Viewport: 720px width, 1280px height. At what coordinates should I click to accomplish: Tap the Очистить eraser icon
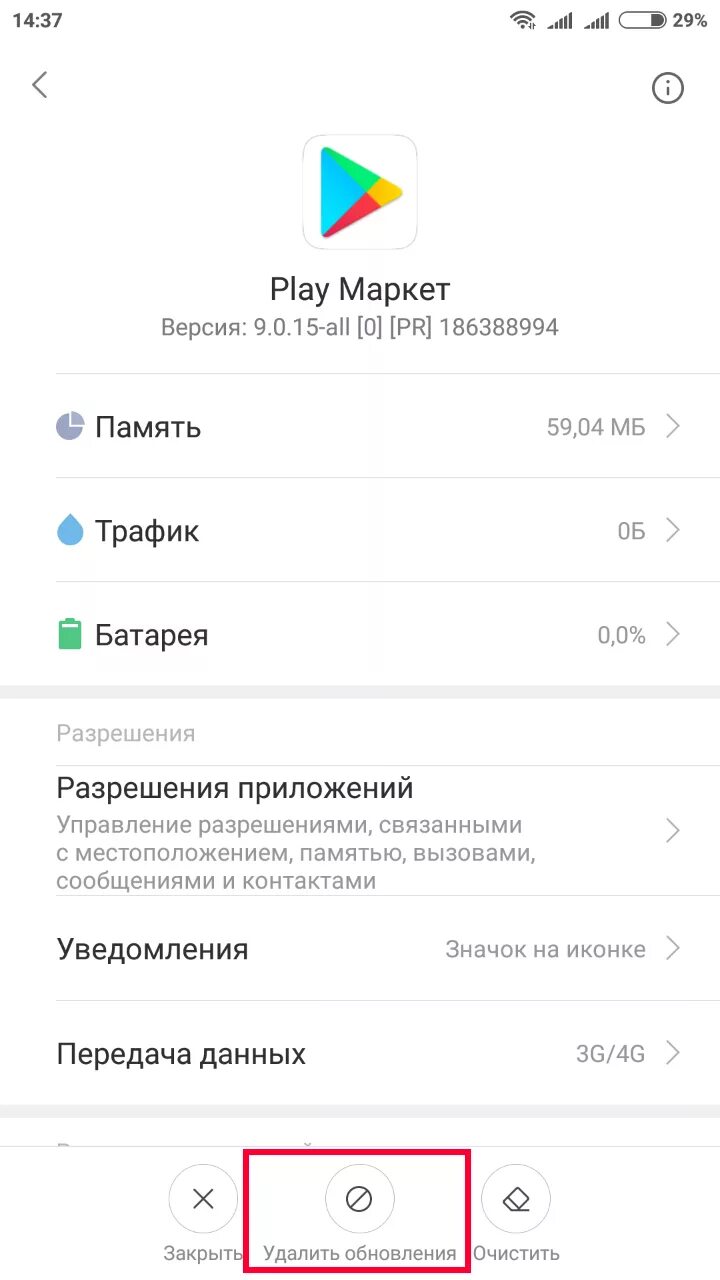coord(516,1198)
